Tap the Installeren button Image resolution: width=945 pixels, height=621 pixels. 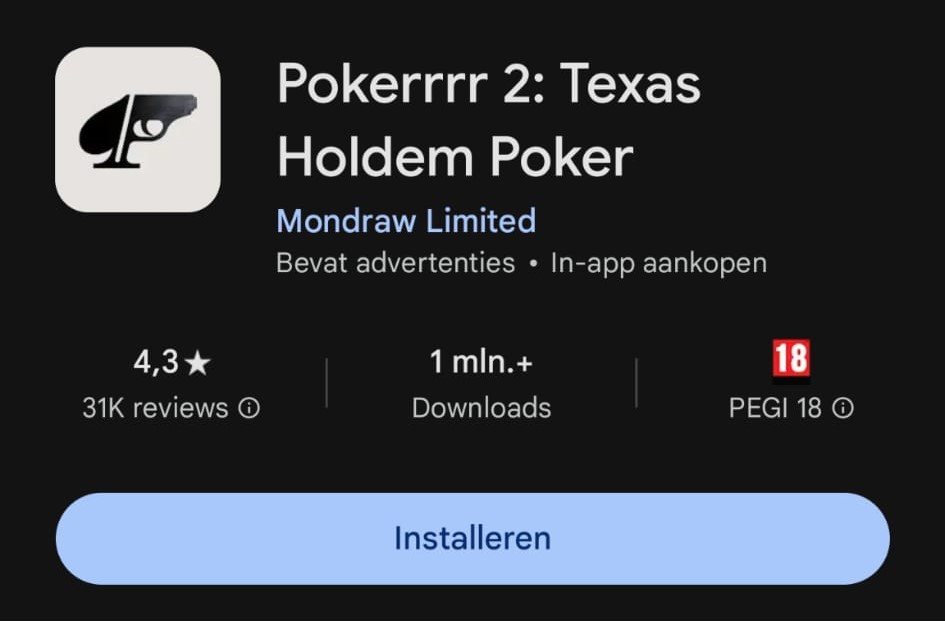click(472, 538)
